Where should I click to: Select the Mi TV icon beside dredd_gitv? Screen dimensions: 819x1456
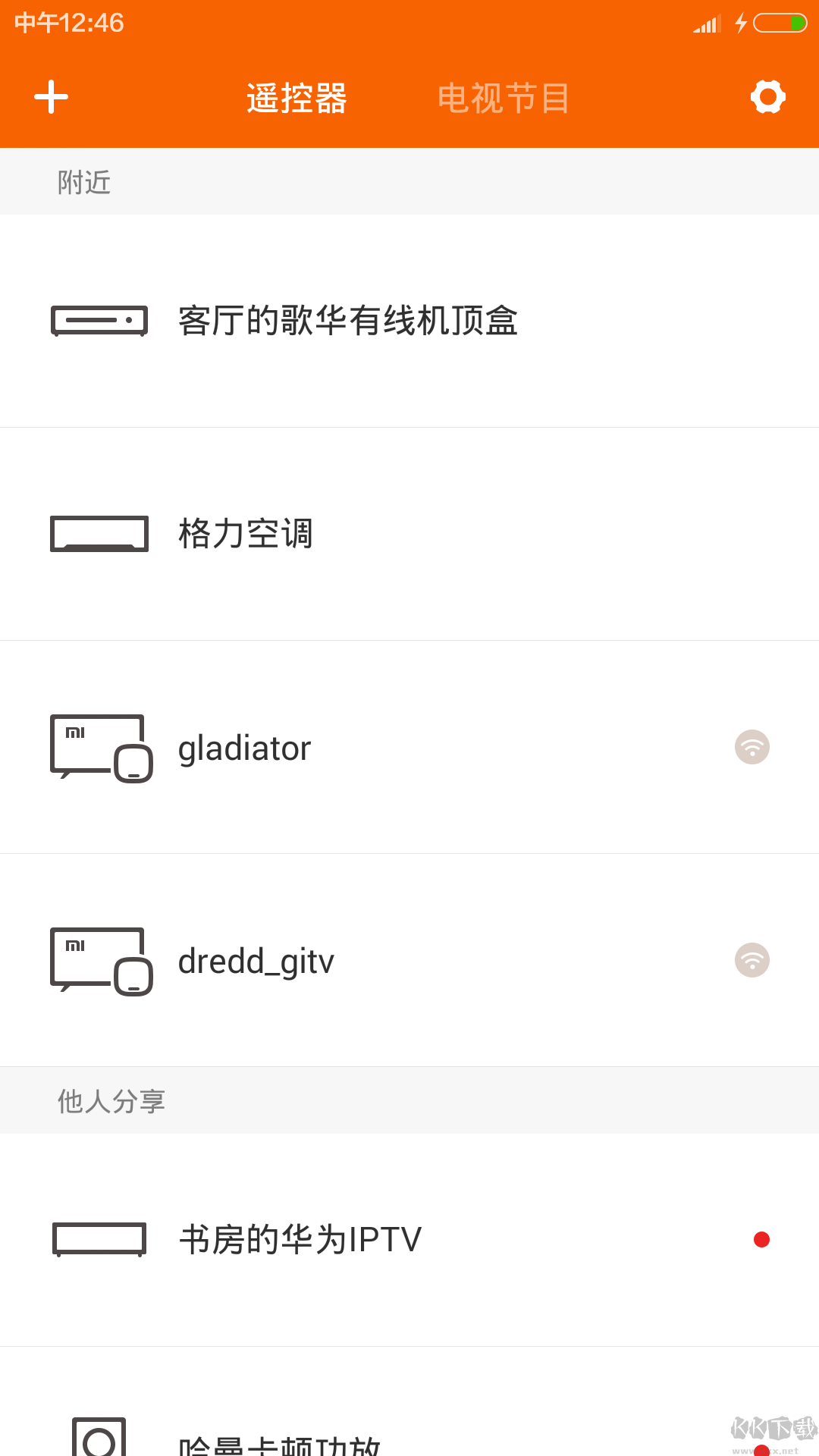pyautogui.click(x=101, y=960)
